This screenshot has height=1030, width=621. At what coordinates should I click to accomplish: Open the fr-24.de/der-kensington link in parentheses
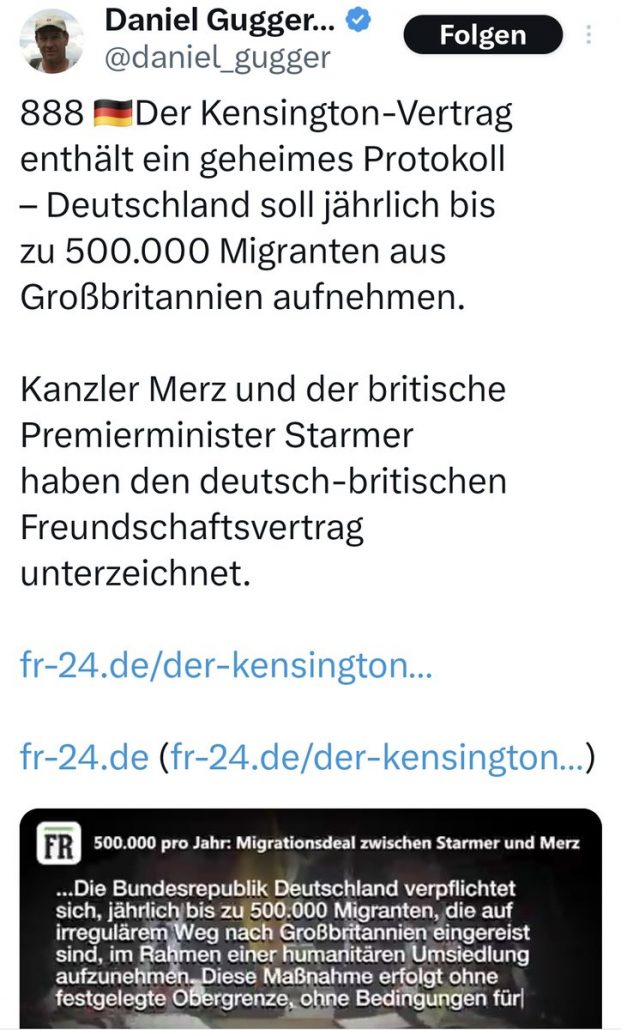point(376,757)
